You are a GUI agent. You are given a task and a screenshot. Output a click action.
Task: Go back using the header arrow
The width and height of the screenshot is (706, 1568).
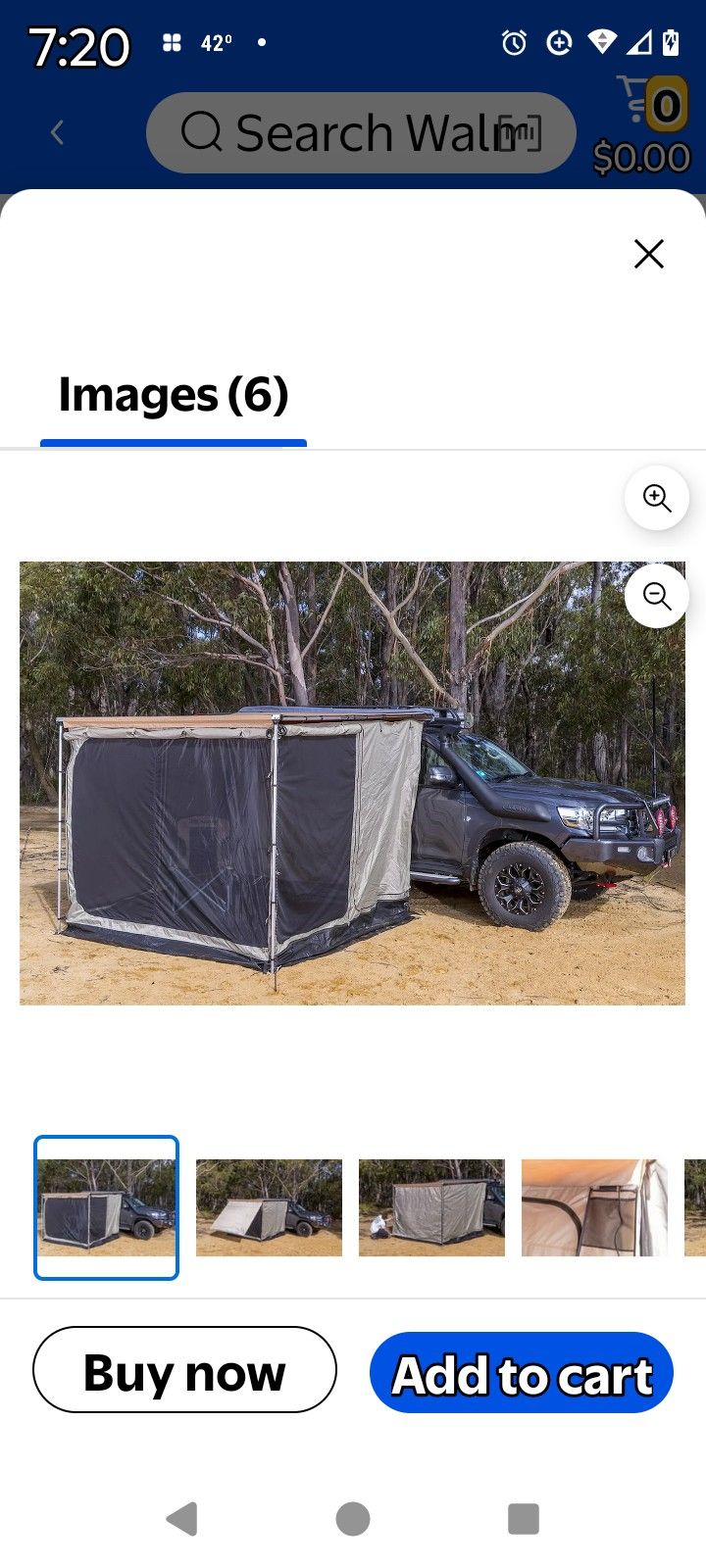pos(57,132)
